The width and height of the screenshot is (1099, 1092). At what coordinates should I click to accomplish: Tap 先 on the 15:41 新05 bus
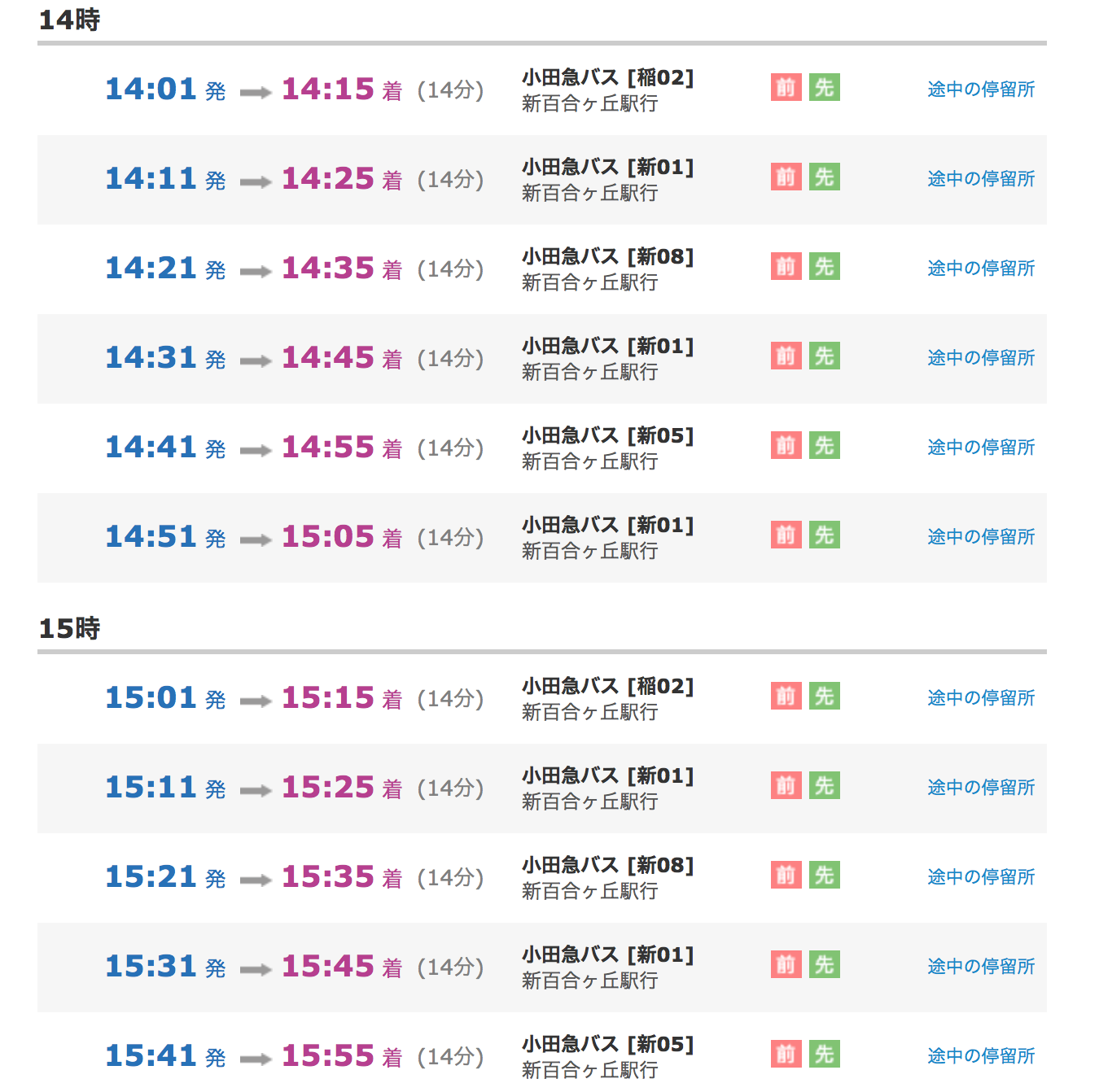824,1054
